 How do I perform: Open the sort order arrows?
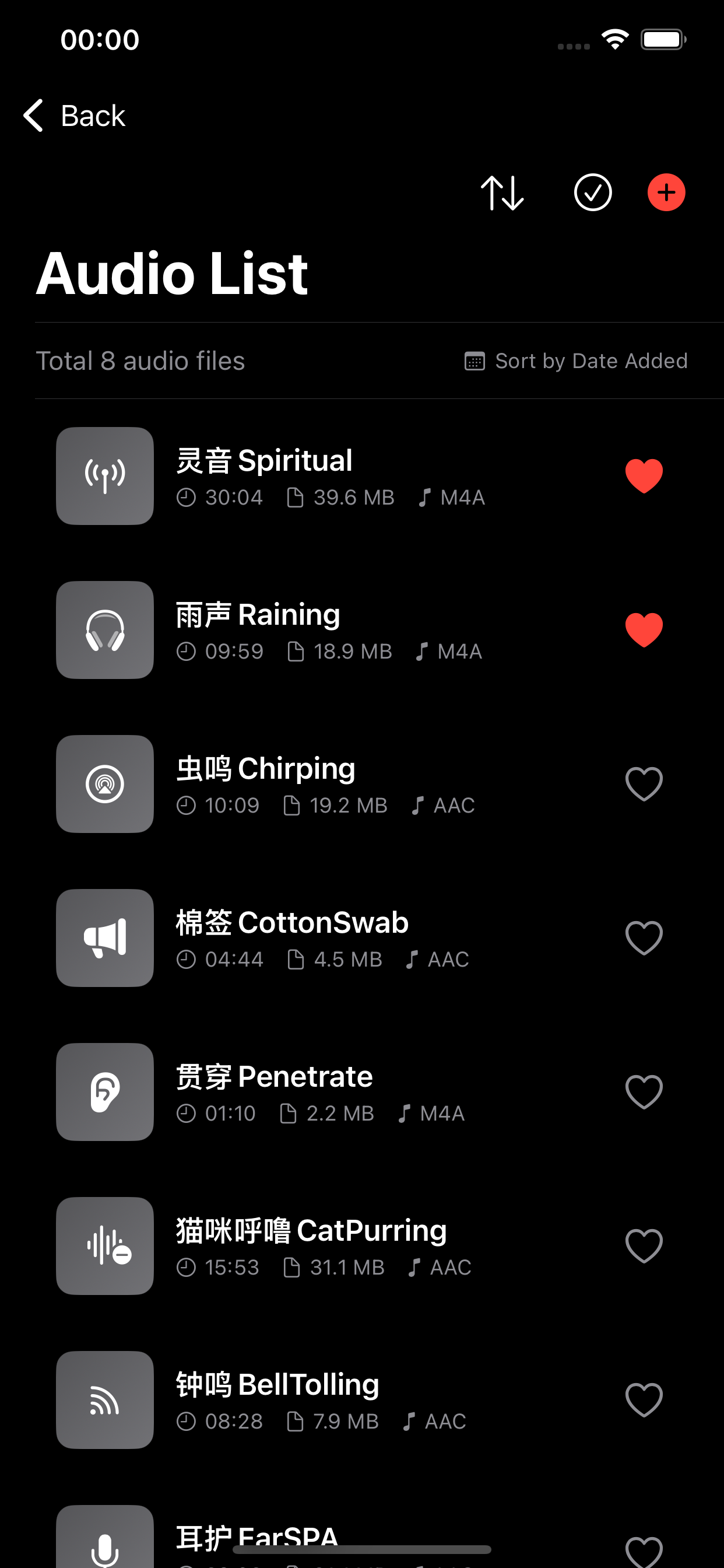(x=502, y=193)
